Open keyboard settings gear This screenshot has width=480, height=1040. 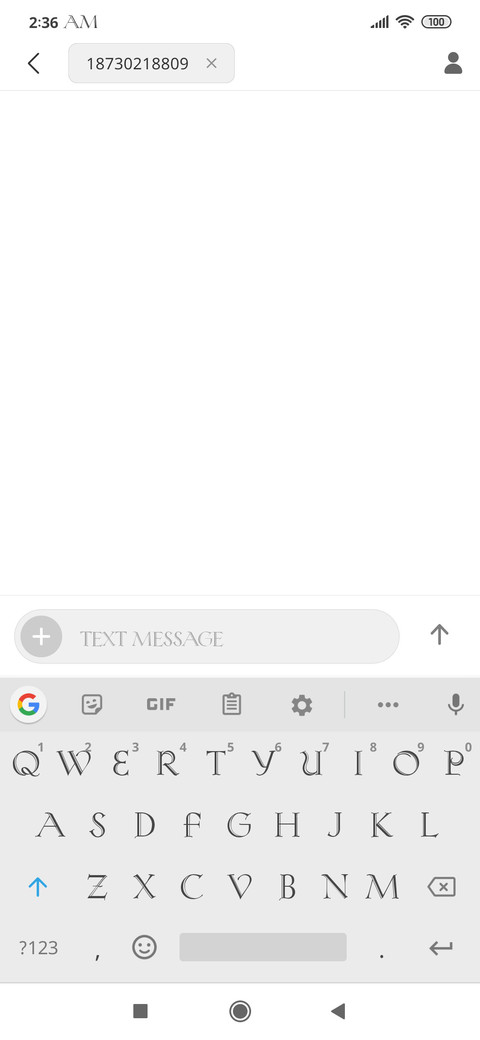(302, 705)
